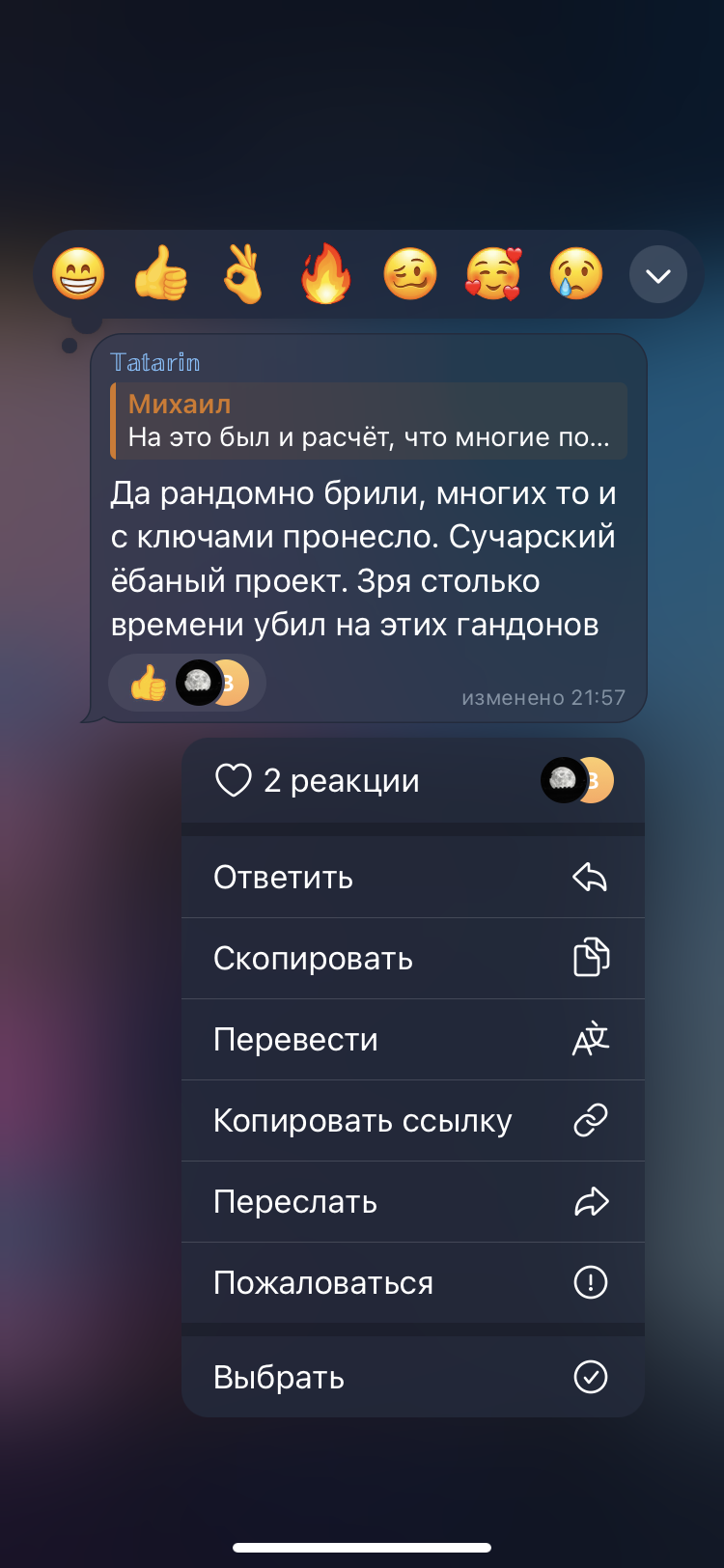Report the message with Пожаловаться
The height and width of the screenshot is (1568, 724).
(x=412, y=1282)
